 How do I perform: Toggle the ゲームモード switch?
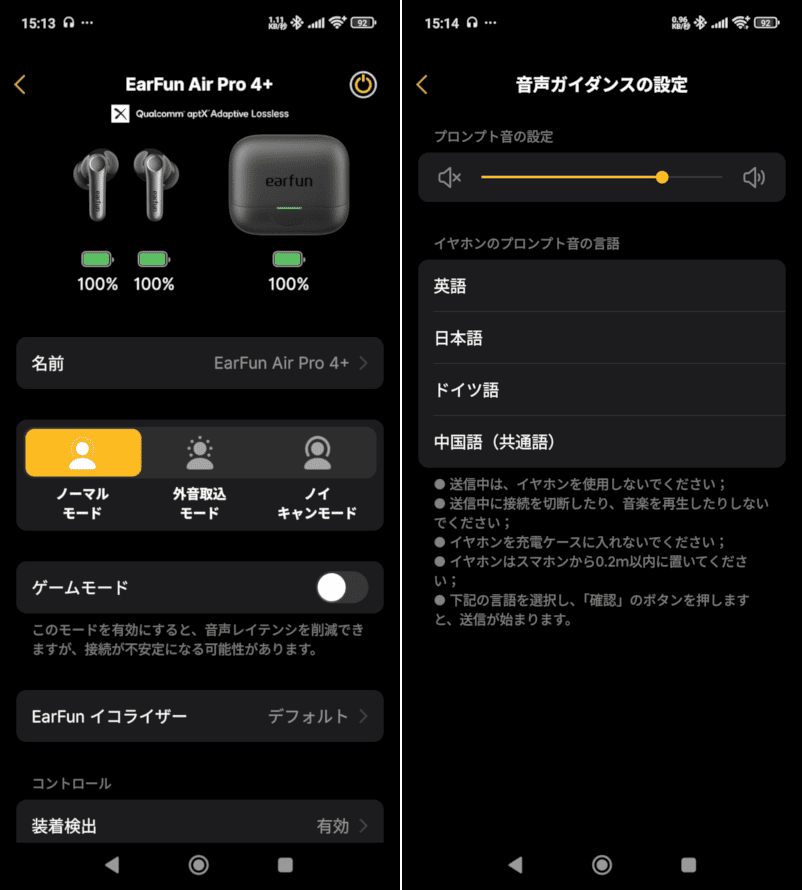(x=342, y=588)
